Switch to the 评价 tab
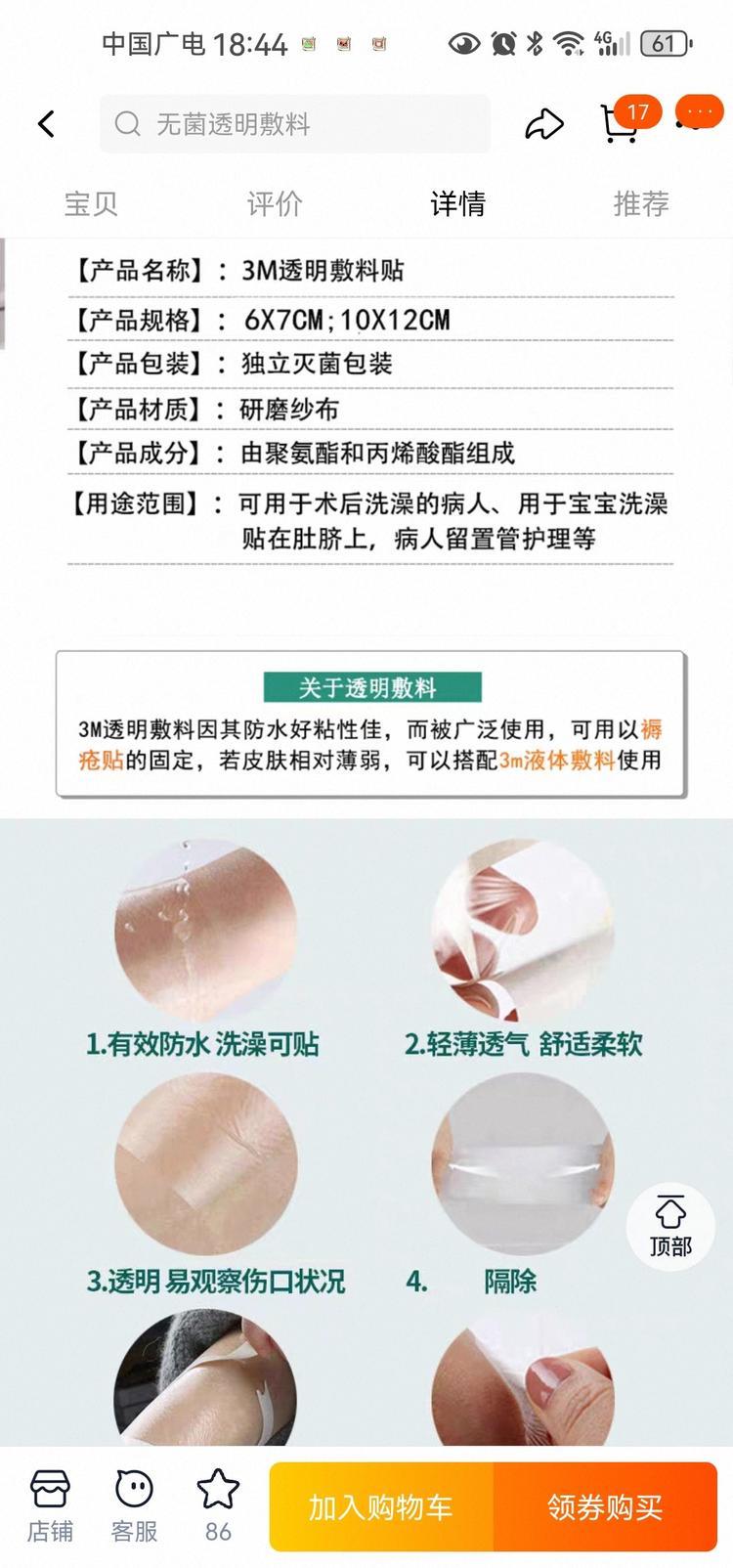Screen dimensions: 733x1568 pos(275,203)
